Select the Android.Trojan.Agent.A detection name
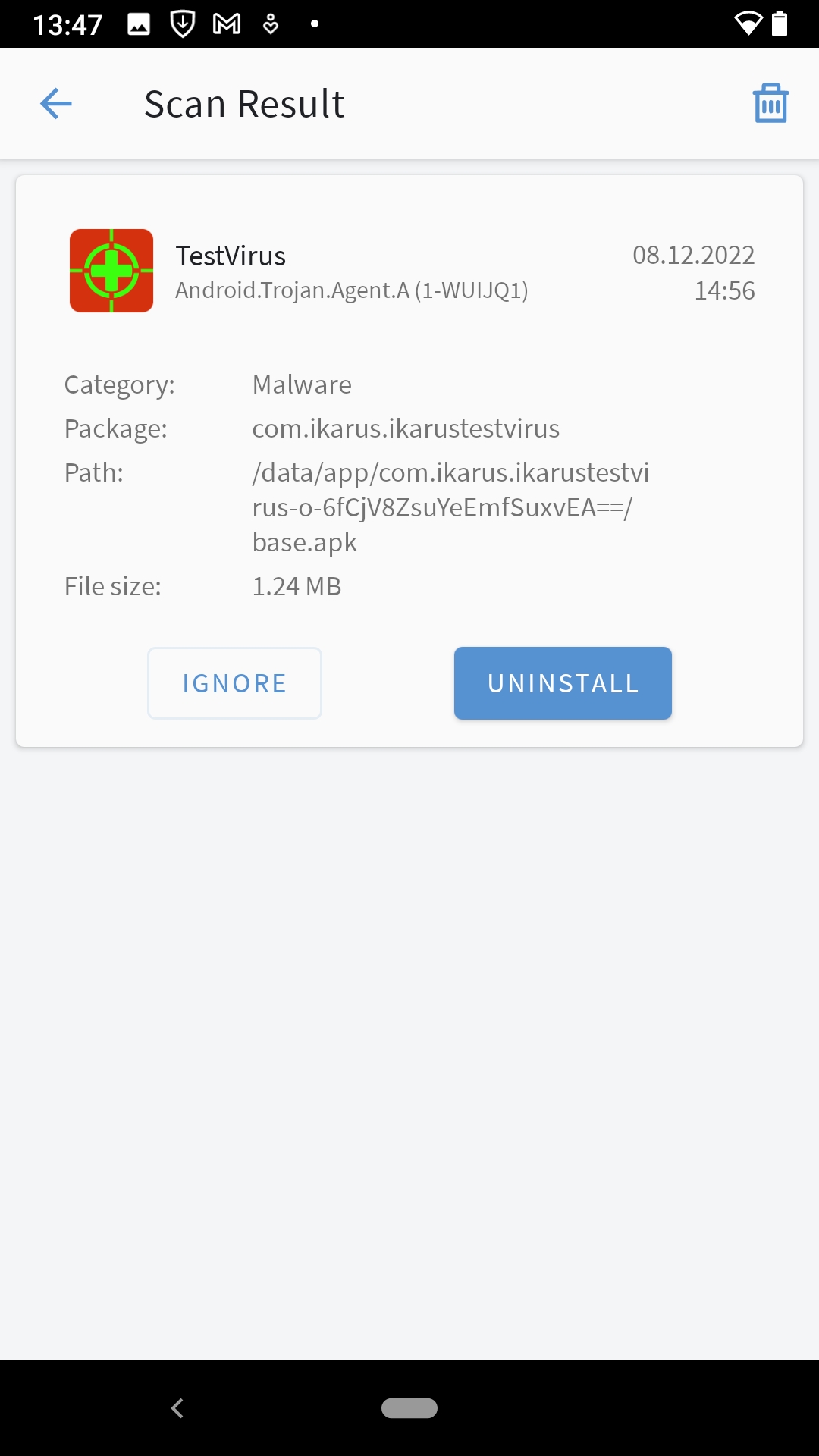The width and height of the screenshot is (819, 1456). 353,290
